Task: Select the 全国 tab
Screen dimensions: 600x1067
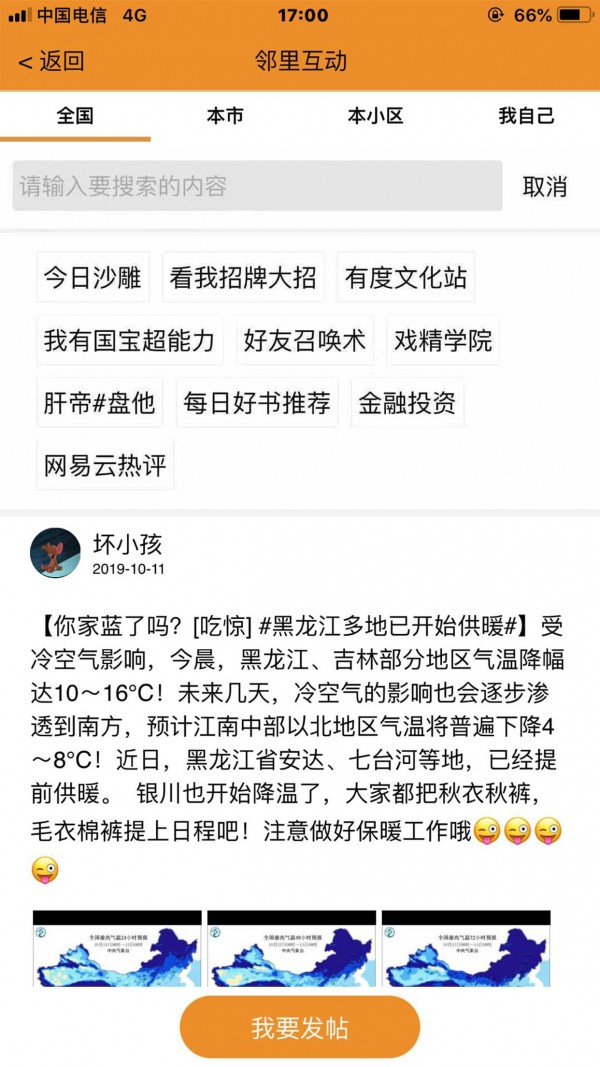Action: tap(75, 116)
